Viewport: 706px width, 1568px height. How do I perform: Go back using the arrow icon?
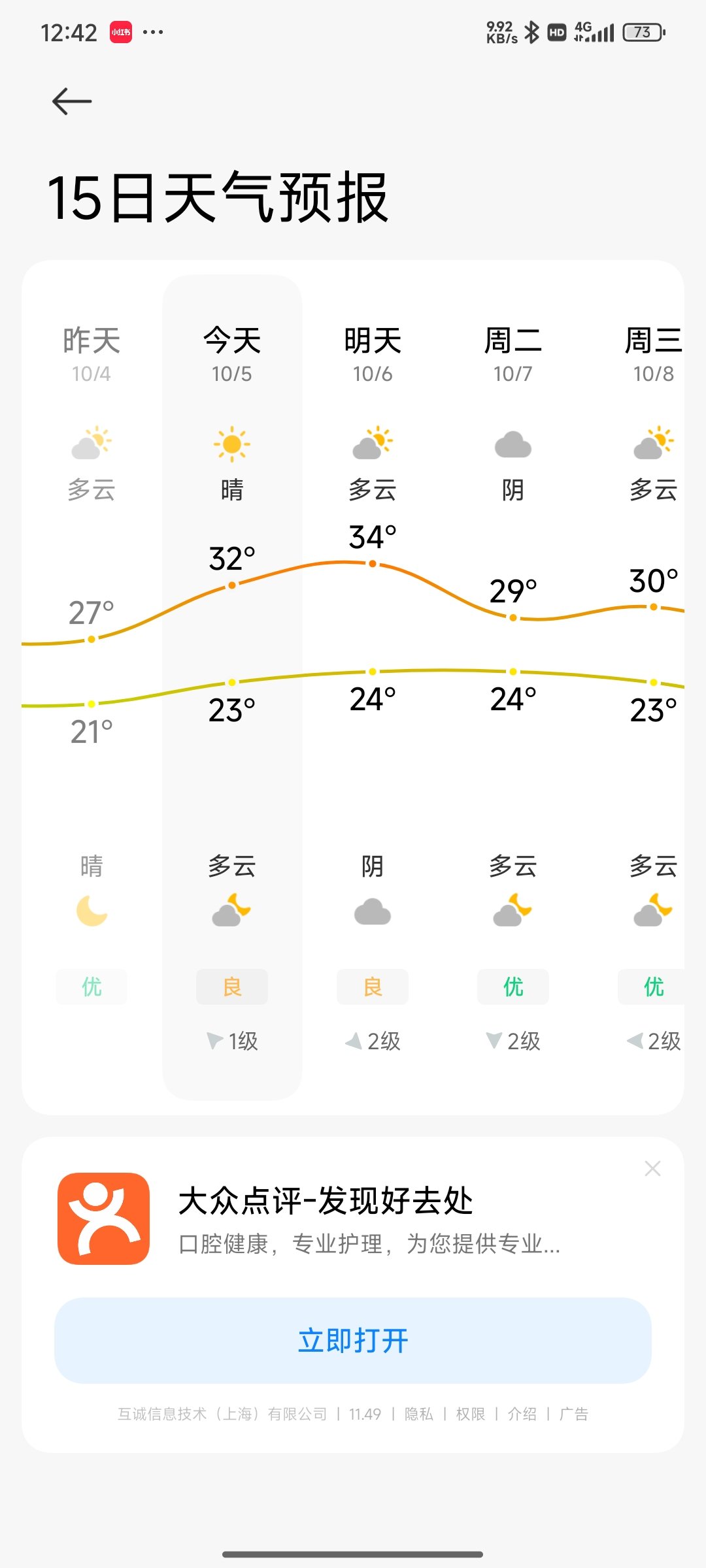pos(72,101)
